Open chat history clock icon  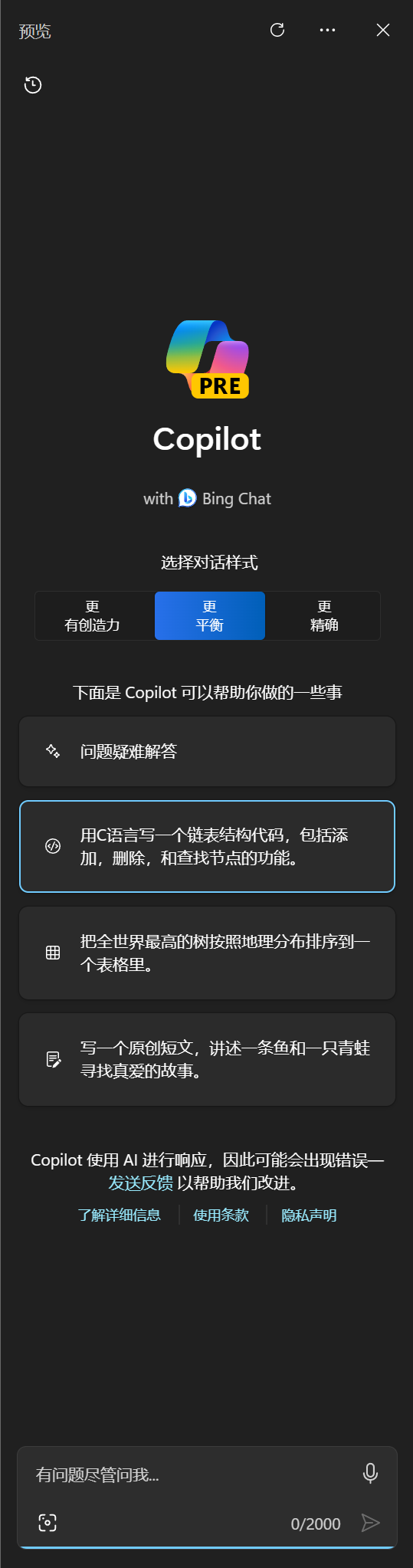(33, 85)
